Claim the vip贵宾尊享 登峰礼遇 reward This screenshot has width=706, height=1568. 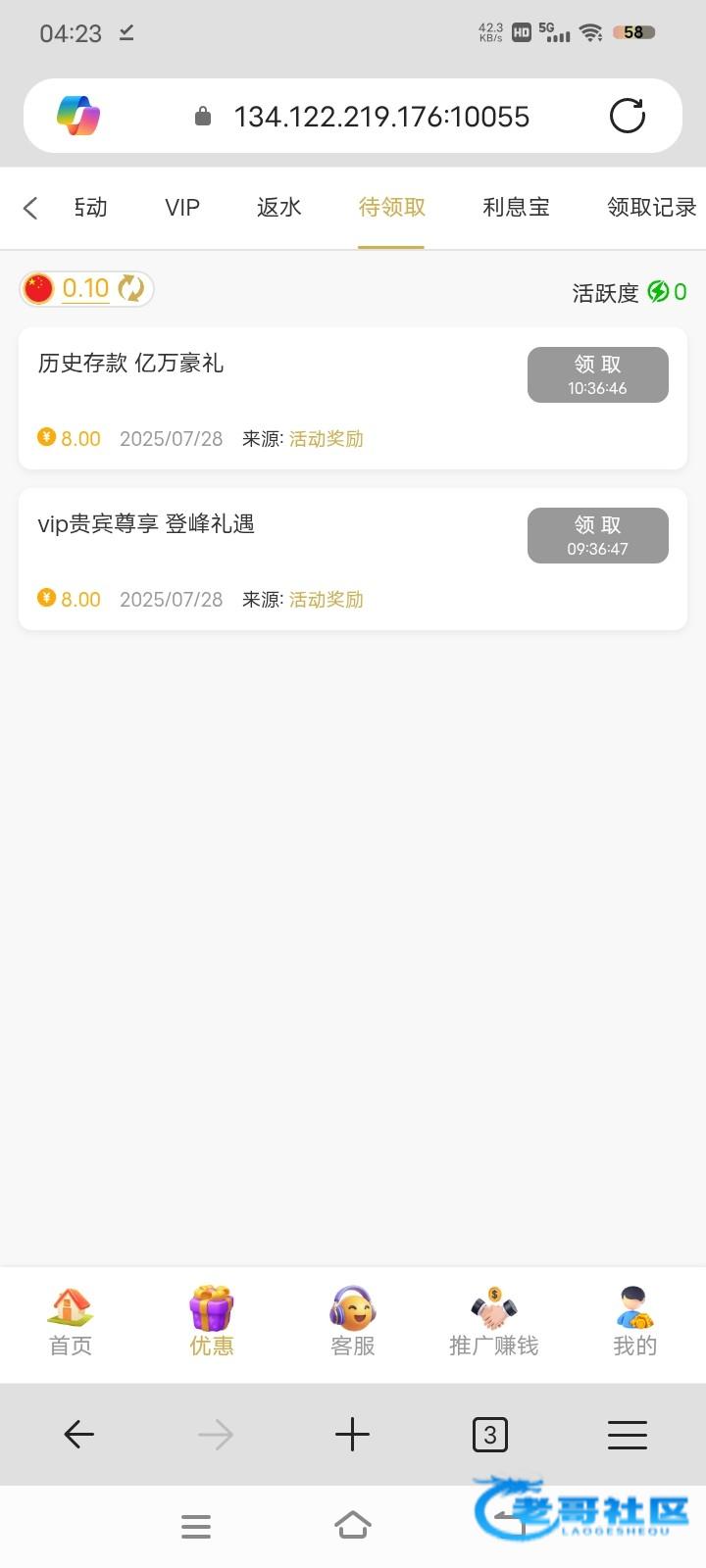[597, 535]
